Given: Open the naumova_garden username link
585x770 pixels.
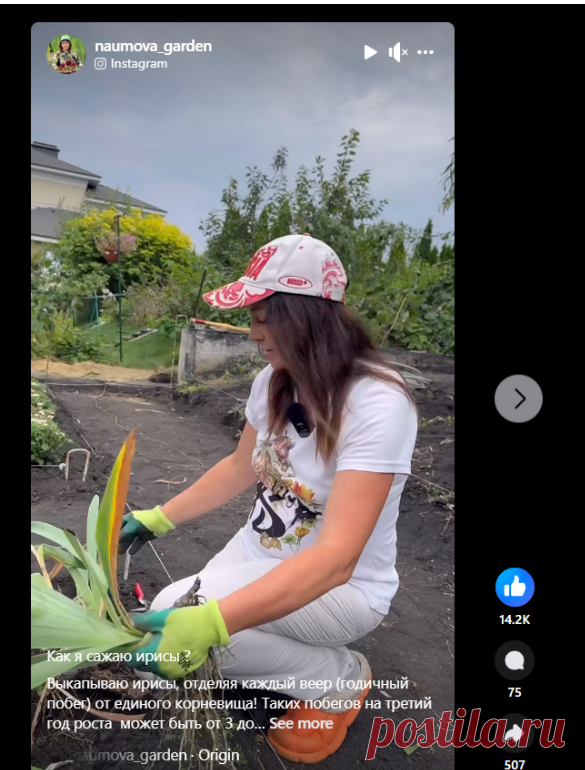Looking at the screenshot, I should coord(153,47).
